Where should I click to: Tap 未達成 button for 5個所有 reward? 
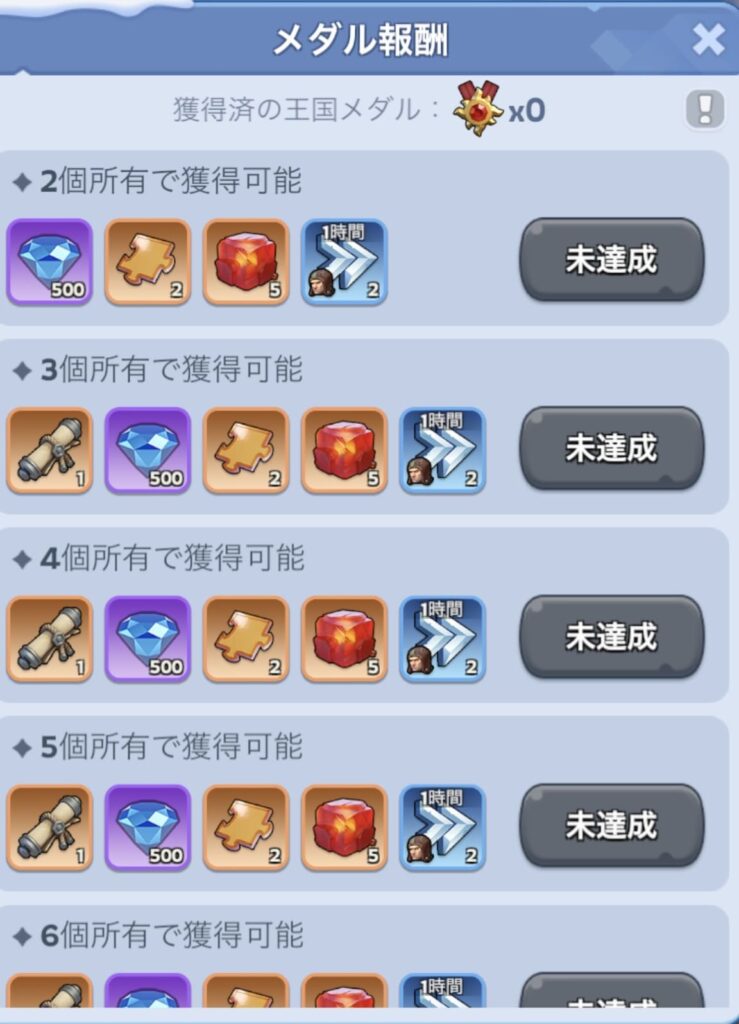pos(611,825)
